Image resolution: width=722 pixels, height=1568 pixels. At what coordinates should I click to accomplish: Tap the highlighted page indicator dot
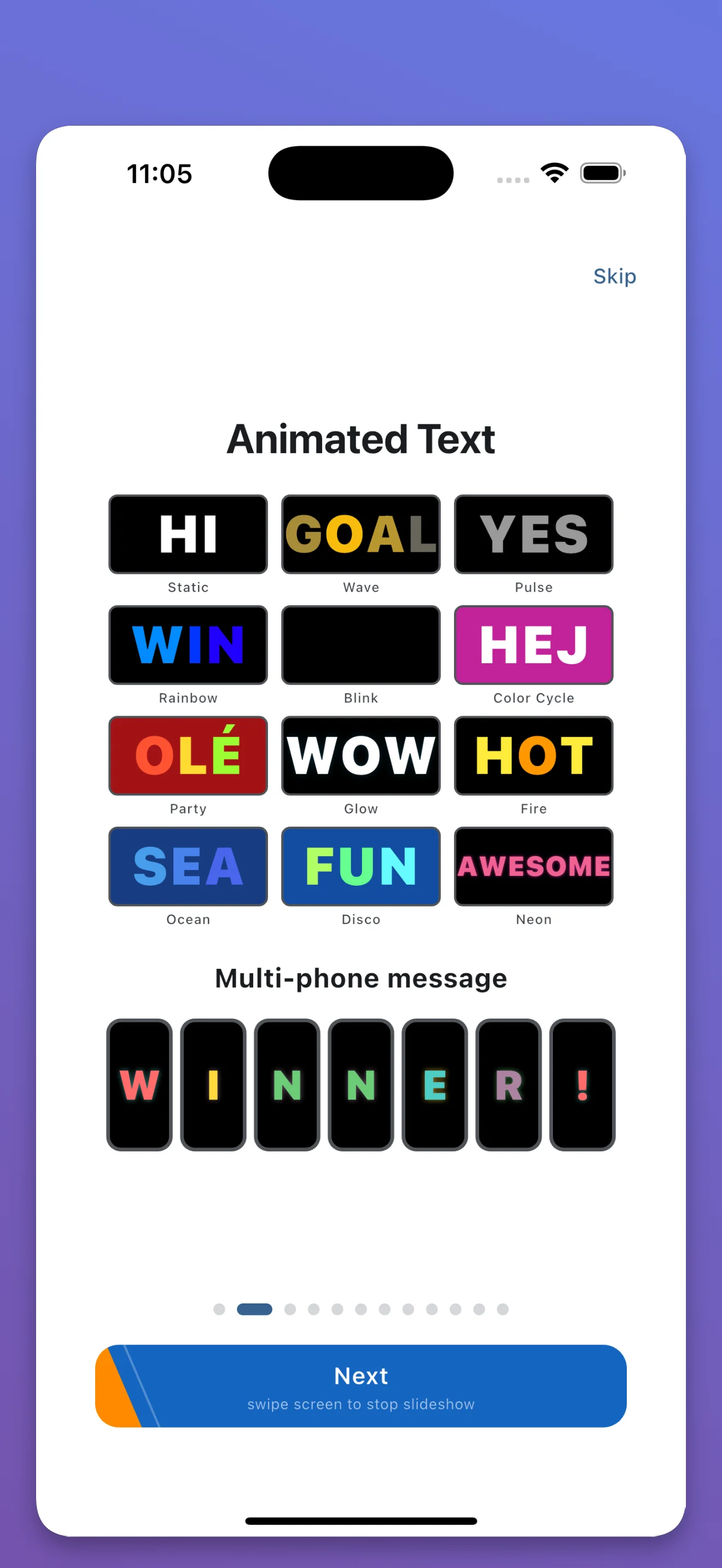[254, 1309]
